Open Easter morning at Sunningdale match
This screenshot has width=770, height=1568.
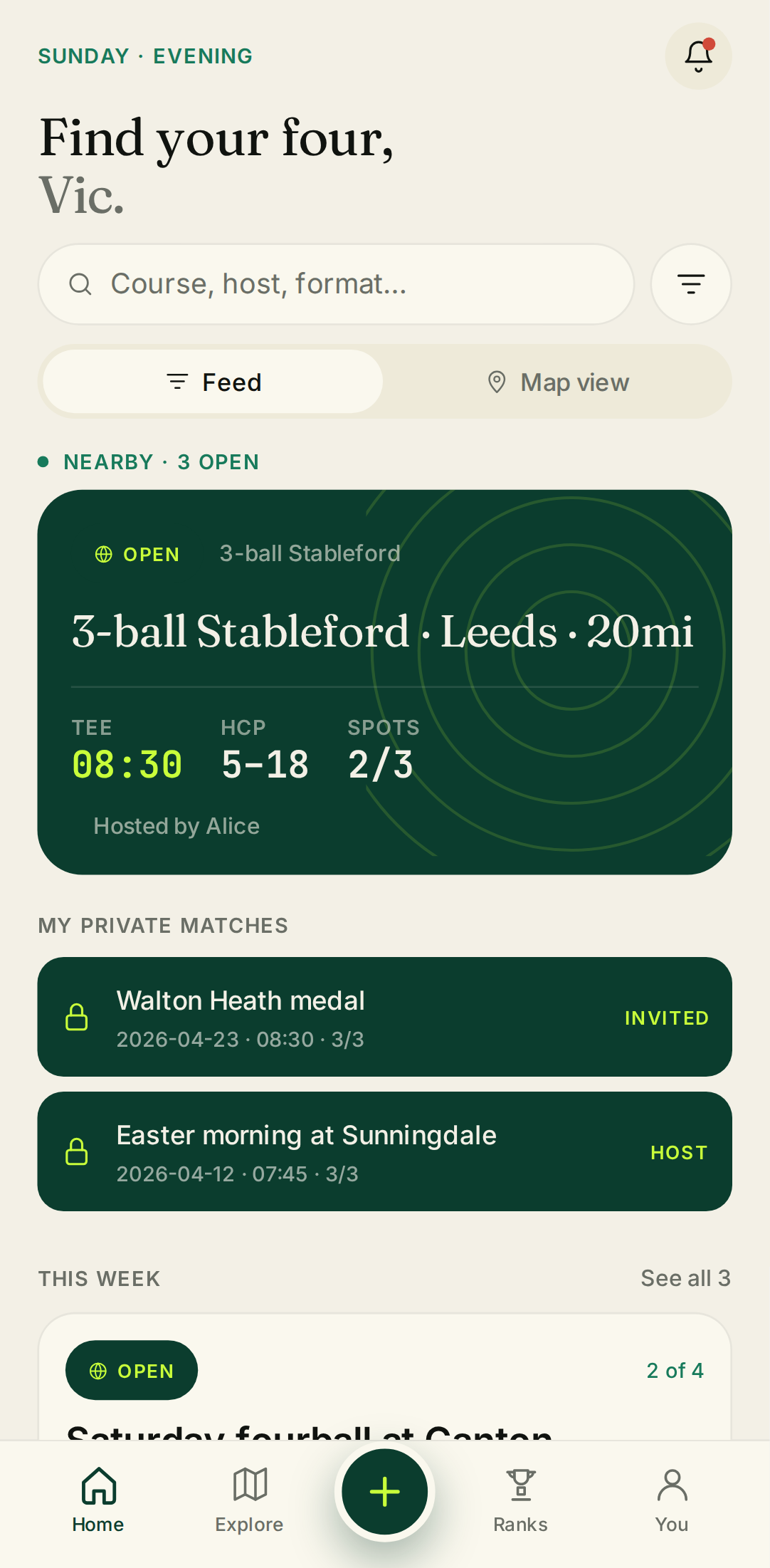pos(384,1151)
